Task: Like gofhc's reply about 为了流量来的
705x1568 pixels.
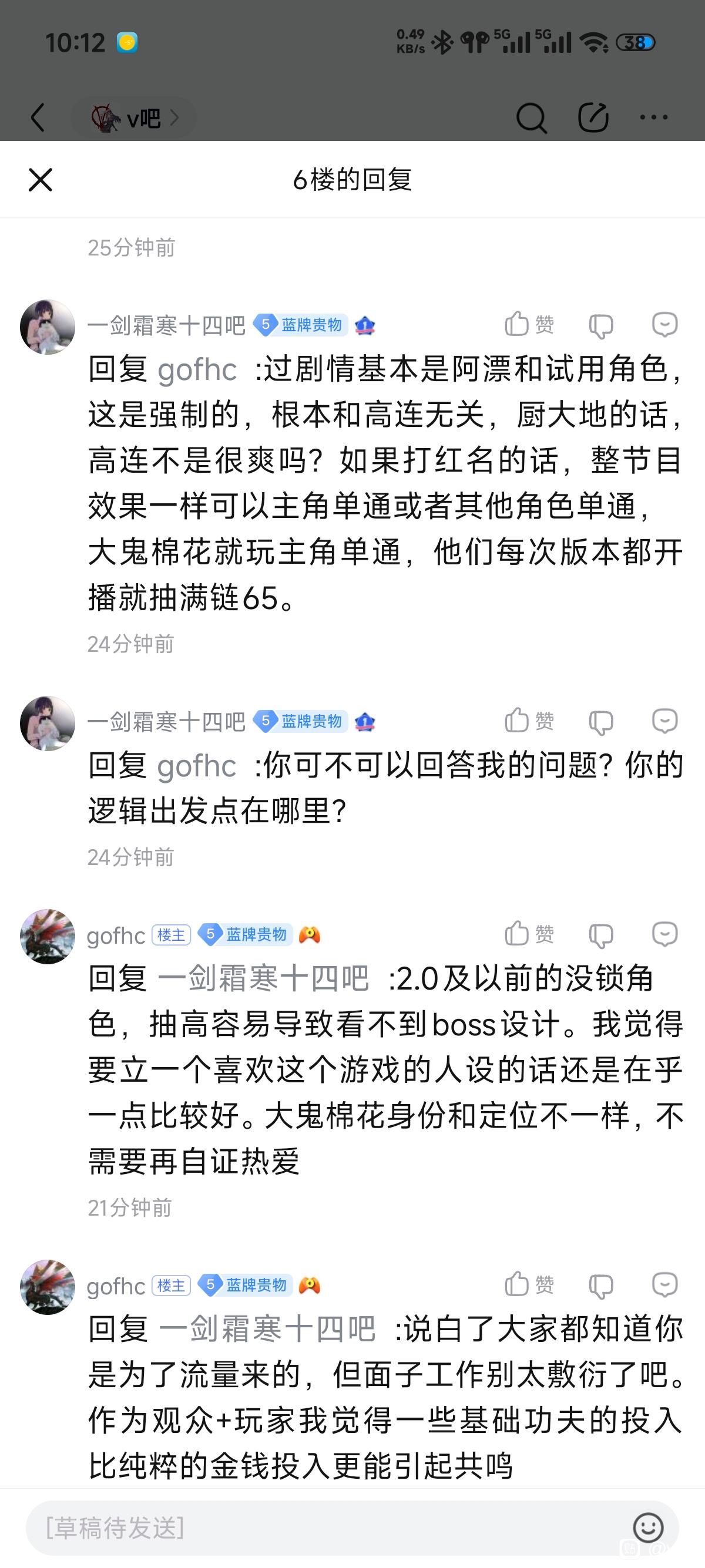Action: (x=528, y=1284)
